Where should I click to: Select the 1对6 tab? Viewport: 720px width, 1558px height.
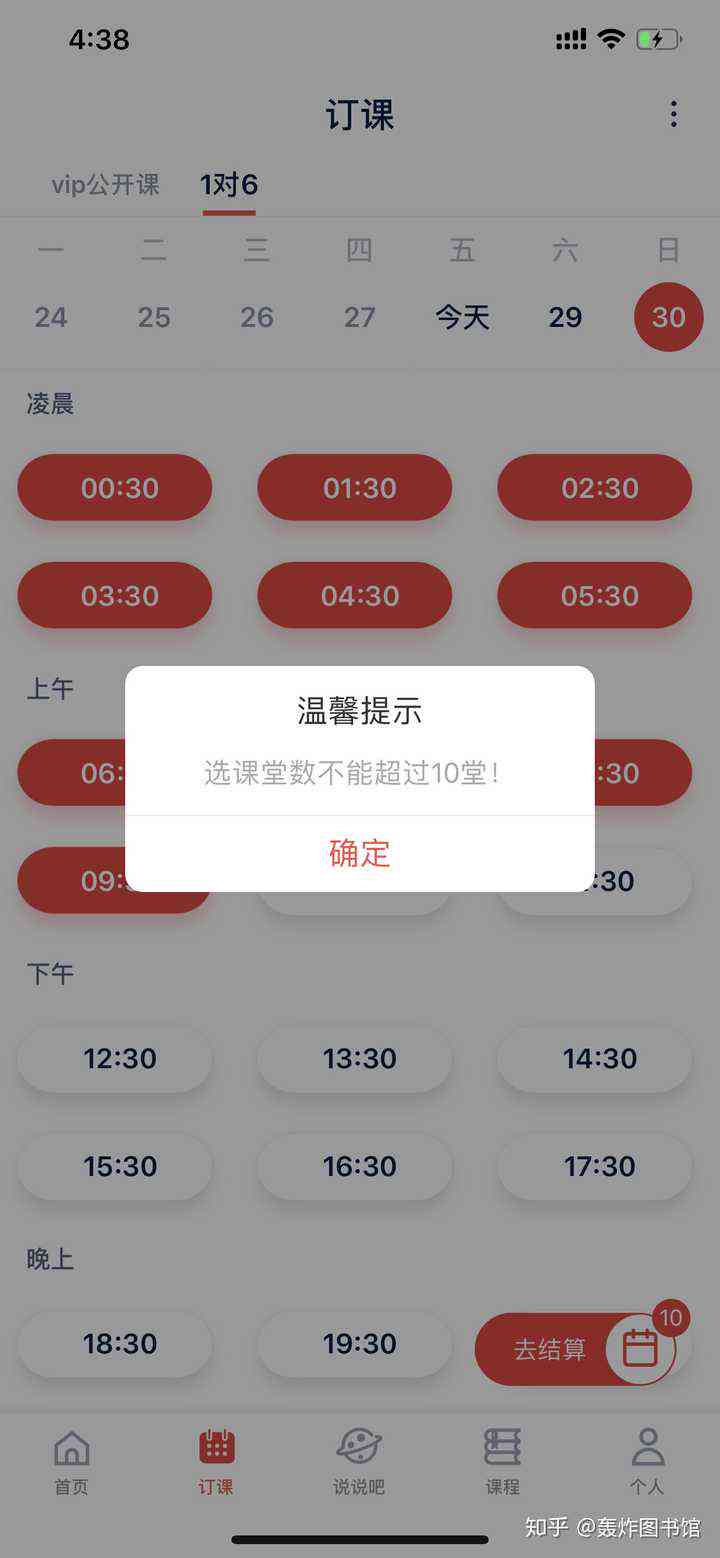(229, 185)
